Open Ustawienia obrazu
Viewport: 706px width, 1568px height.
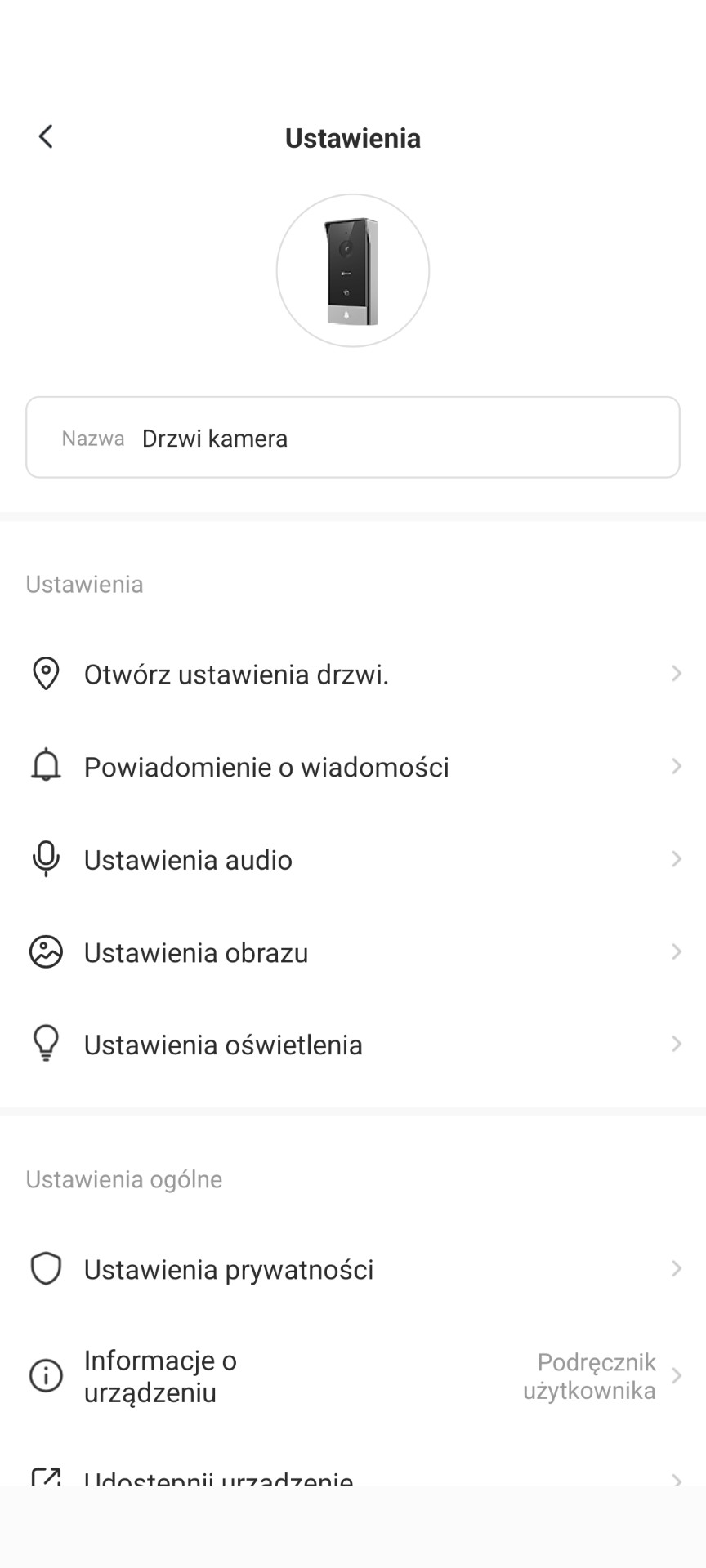click(x=352, y=952)
